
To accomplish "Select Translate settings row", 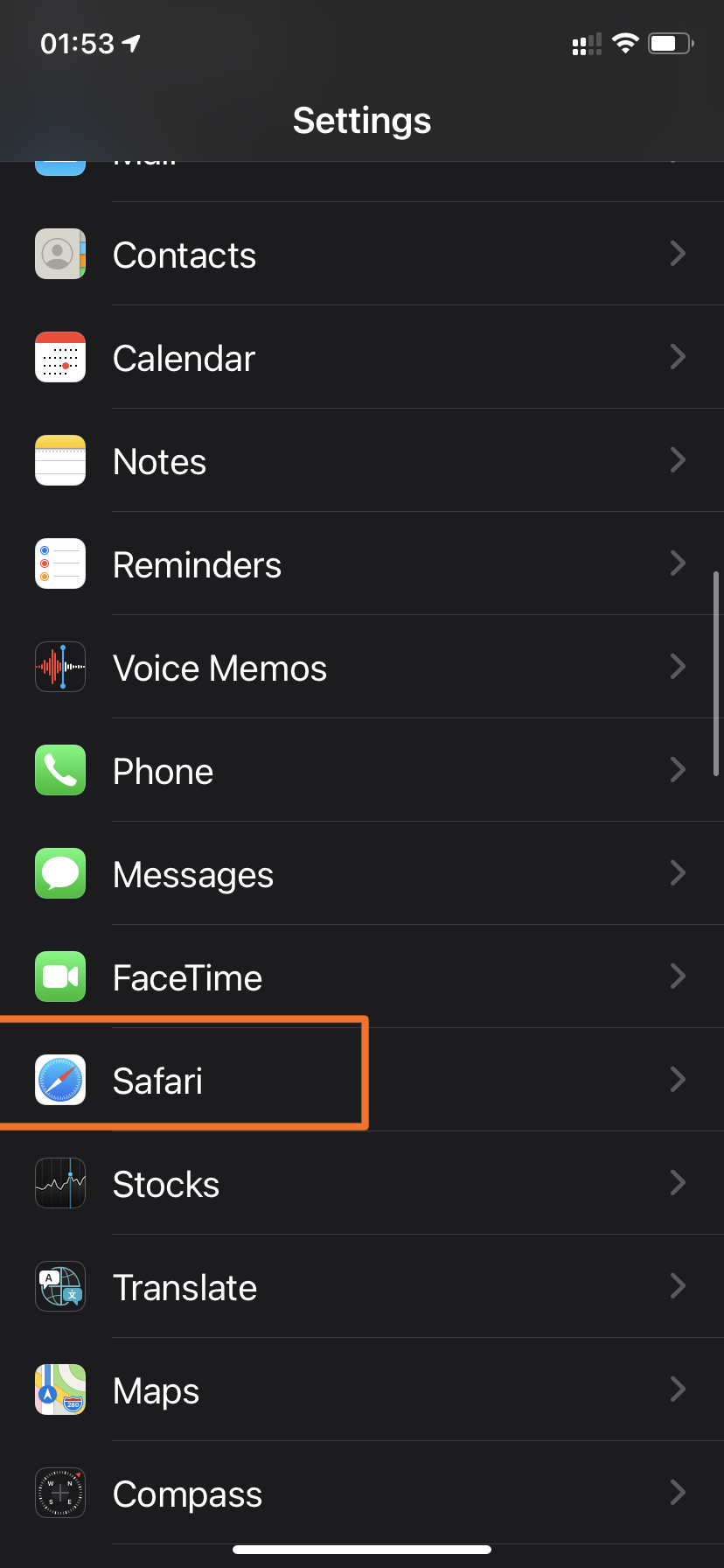I will pyautogui.click(x=185, y=1287).
